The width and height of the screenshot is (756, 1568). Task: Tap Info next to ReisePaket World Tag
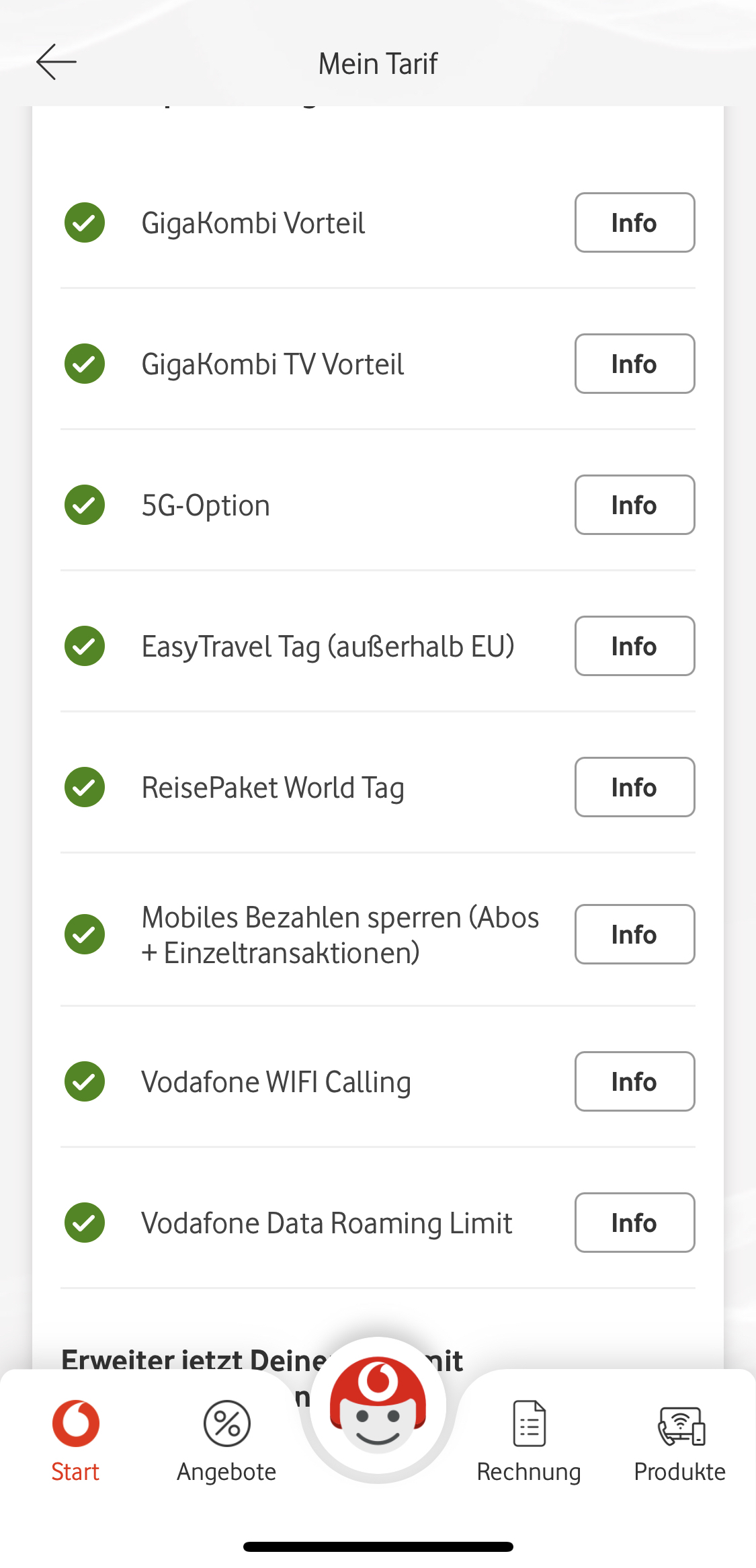pos(634,787)
